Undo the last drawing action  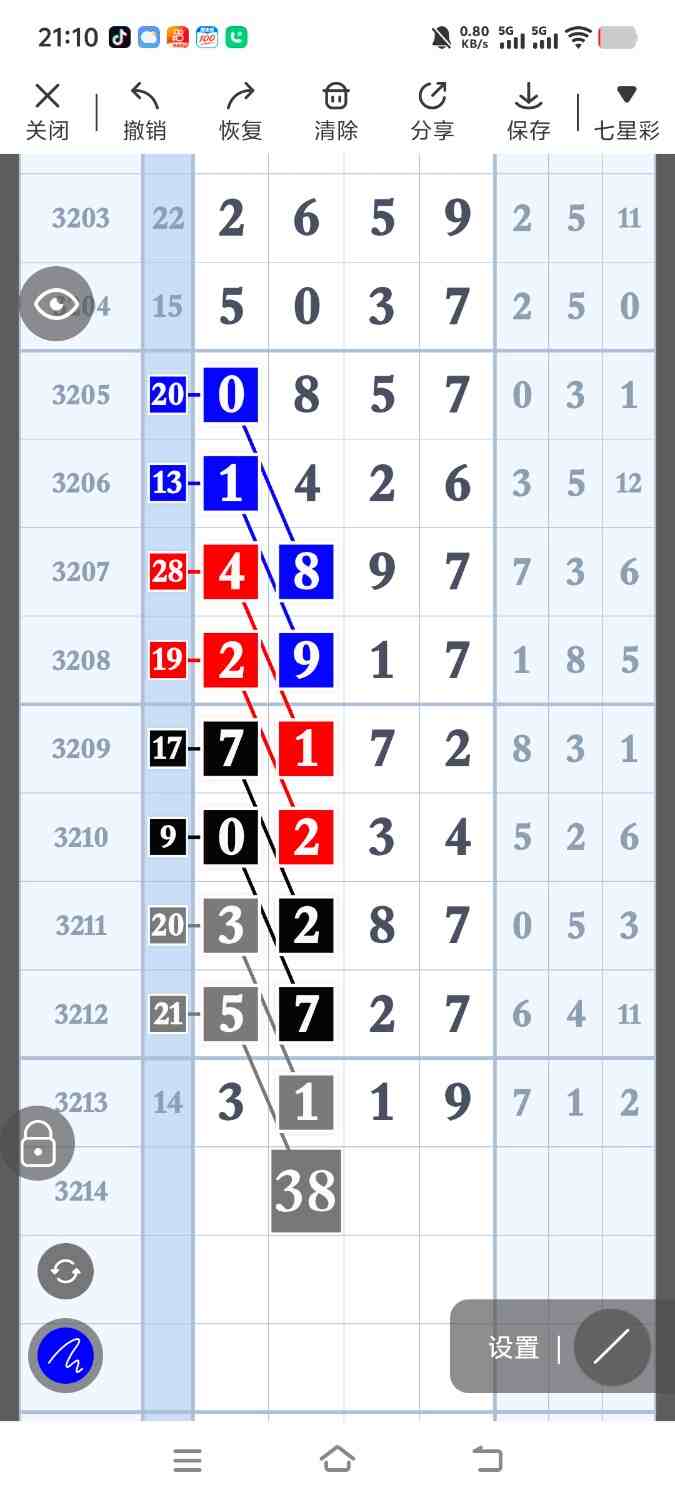click(144, 111)
